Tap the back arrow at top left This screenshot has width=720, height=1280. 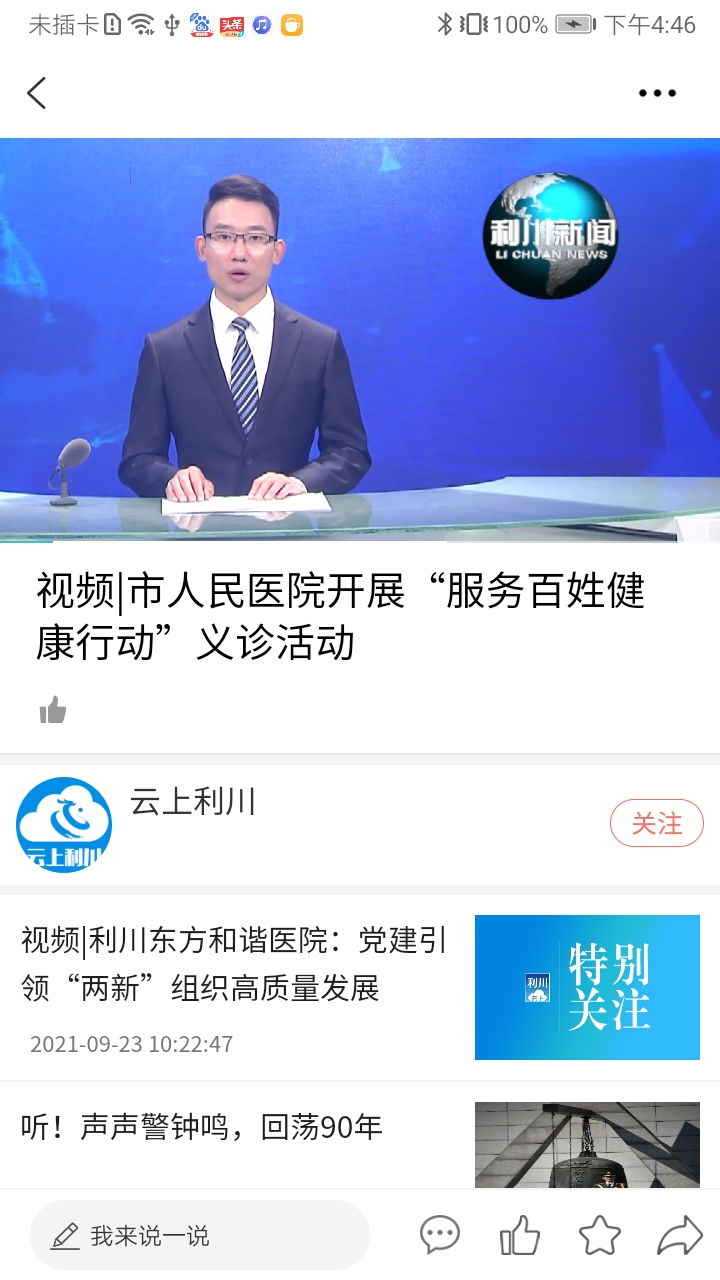(36, 92)
